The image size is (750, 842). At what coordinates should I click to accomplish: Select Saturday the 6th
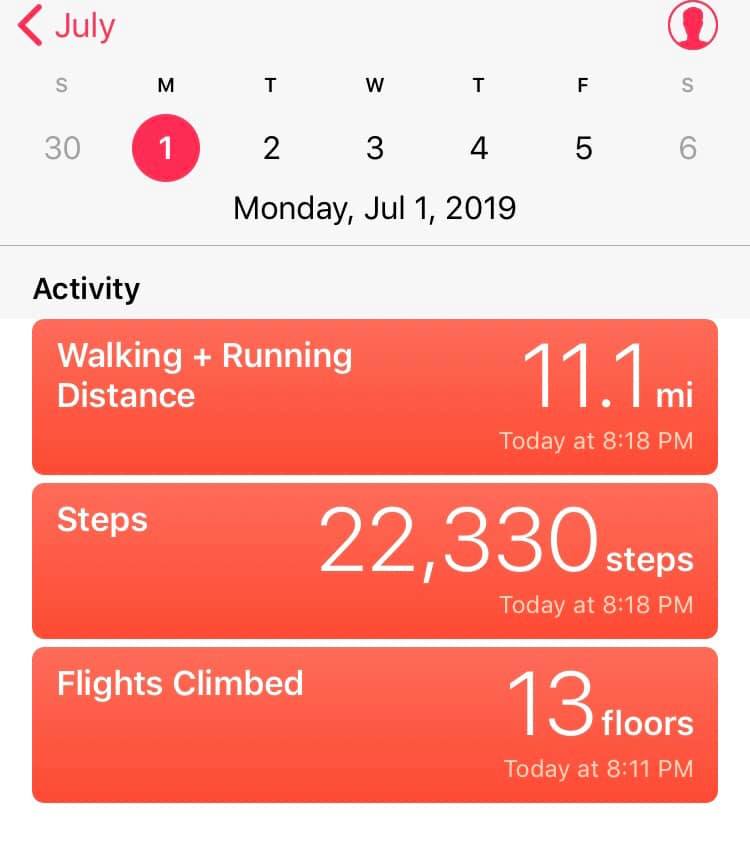(687, 148)
